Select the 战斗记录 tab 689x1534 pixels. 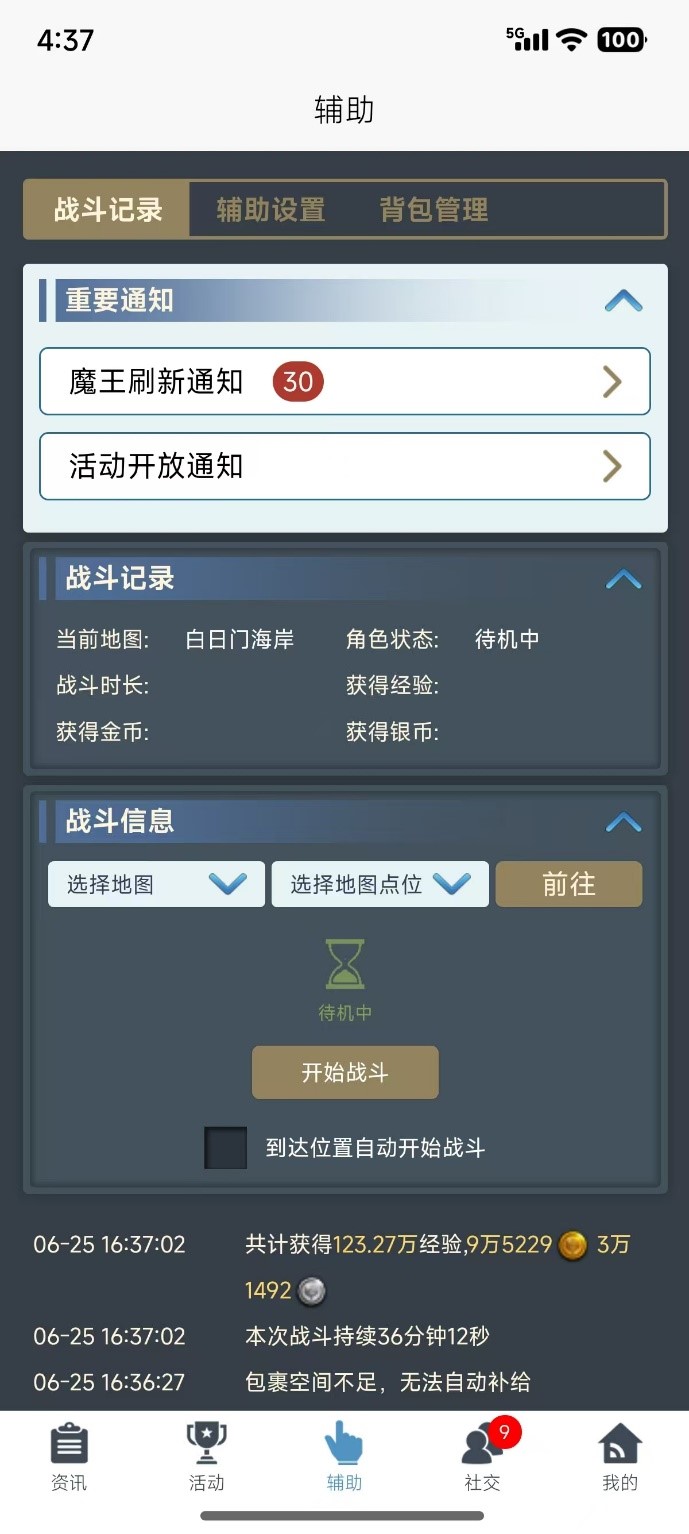point(108,210)
